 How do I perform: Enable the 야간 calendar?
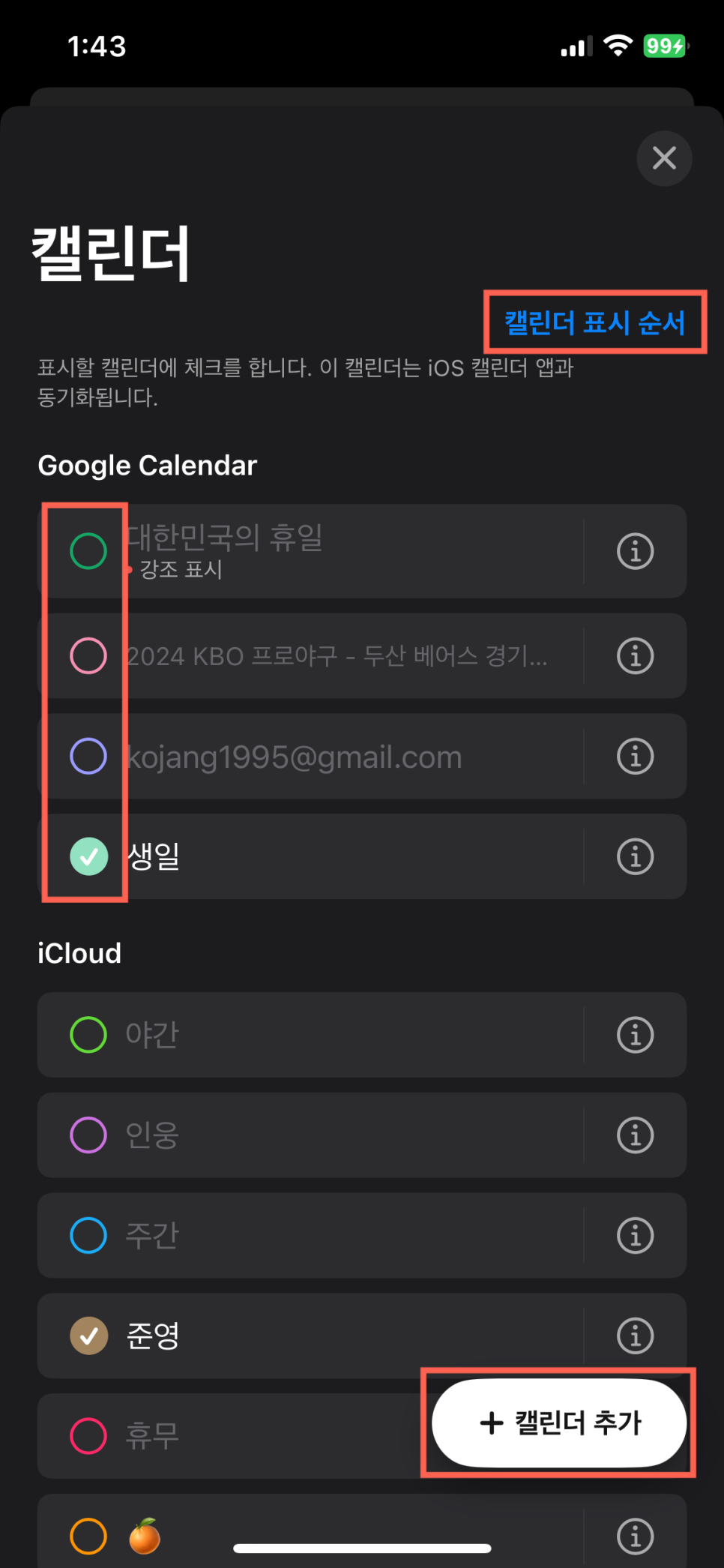pyautogui.click(x=88, y=1035)
